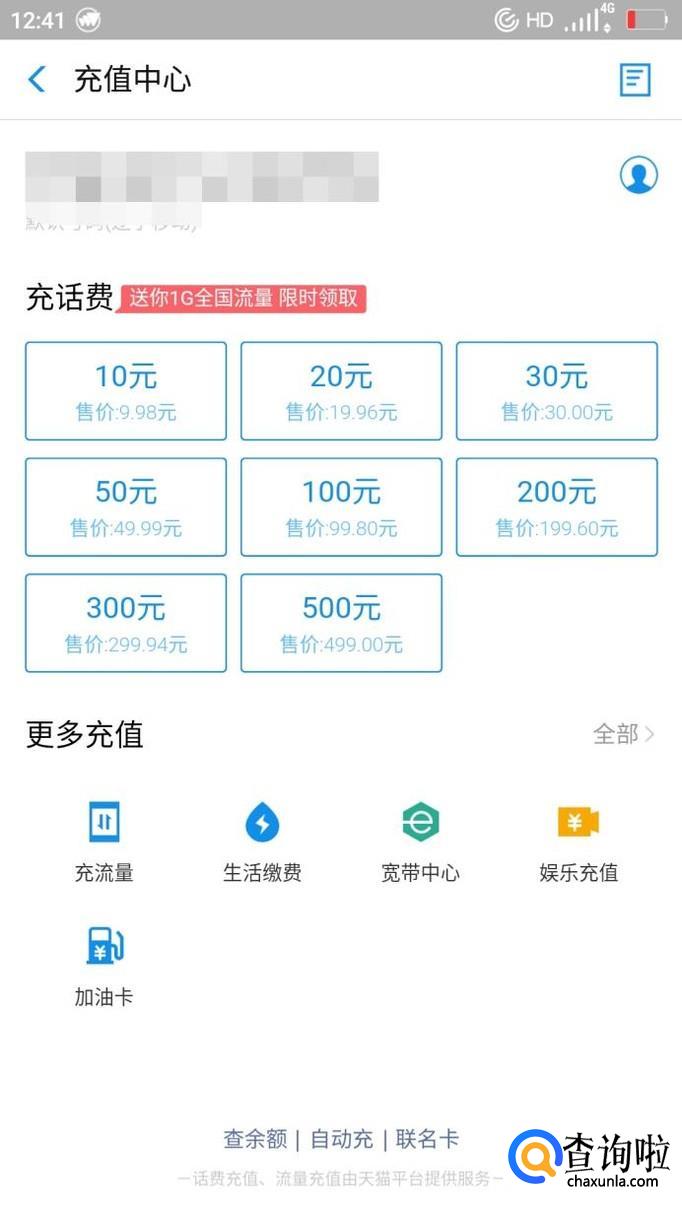Open 充流量 data recharge
682x1212 pixels.
pos(104,842)
